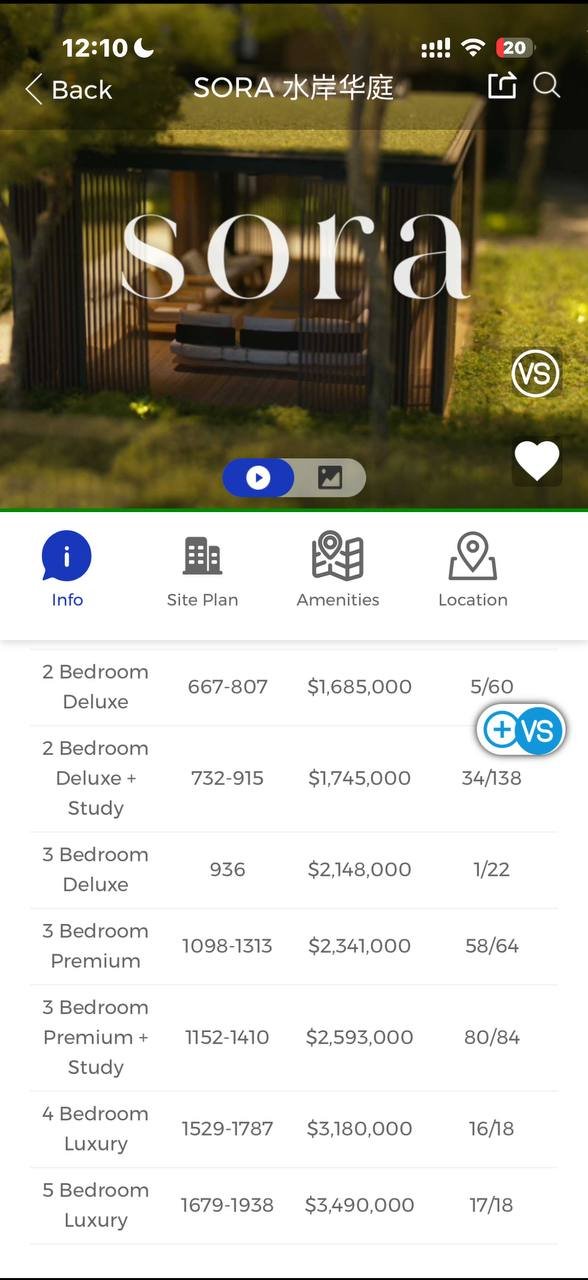Switch to the photo gallery view
588x1280 pixels.
330,478
